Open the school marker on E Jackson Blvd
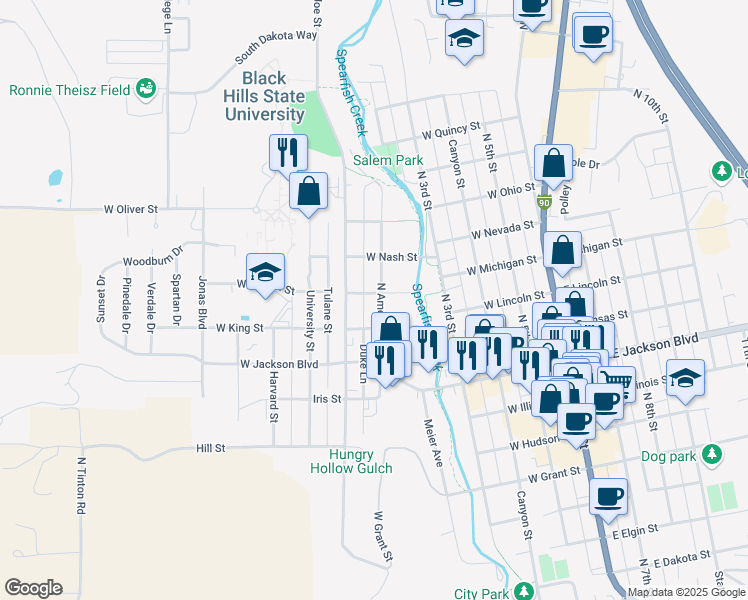The image size is (748, 600). (x=685, y=380)
